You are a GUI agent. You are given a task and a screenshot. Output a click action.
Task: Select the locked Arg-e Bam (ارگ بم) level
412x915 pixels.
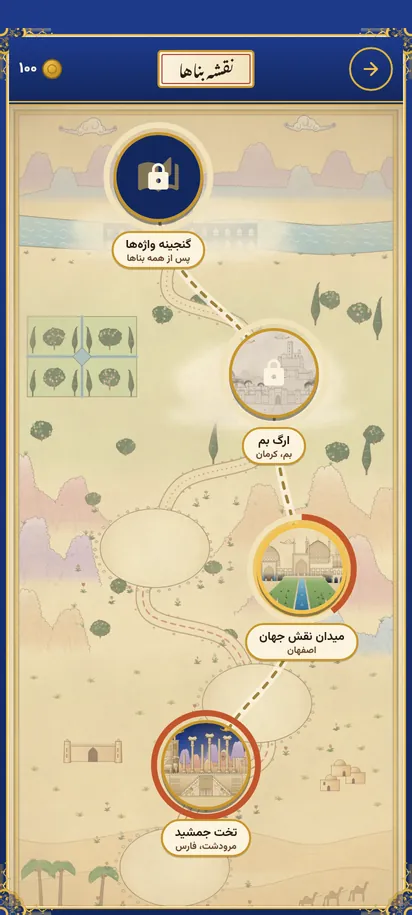coord(274,374)
